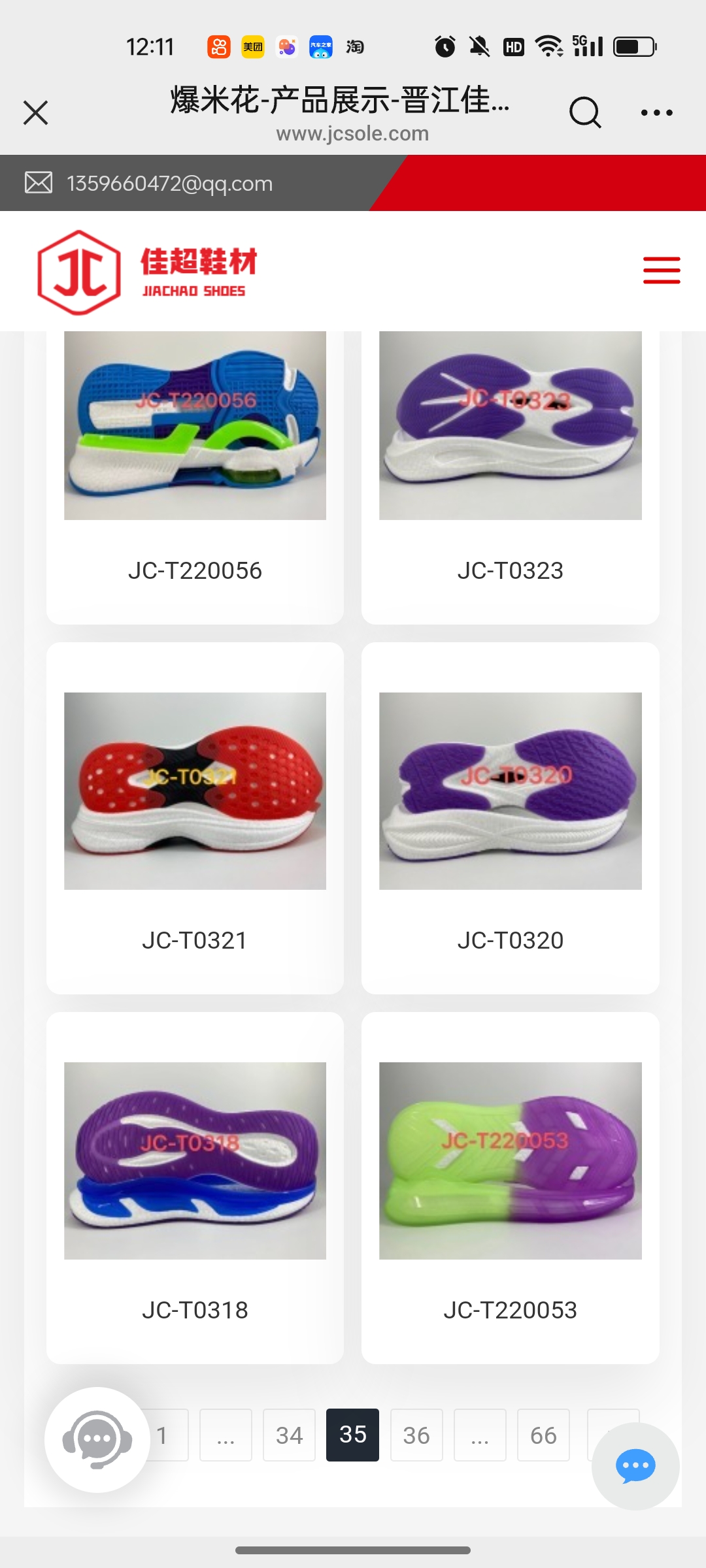Tap the 1359660472@qq.com email link
This screenshot has height=1568, width=706.
point(169,184)
